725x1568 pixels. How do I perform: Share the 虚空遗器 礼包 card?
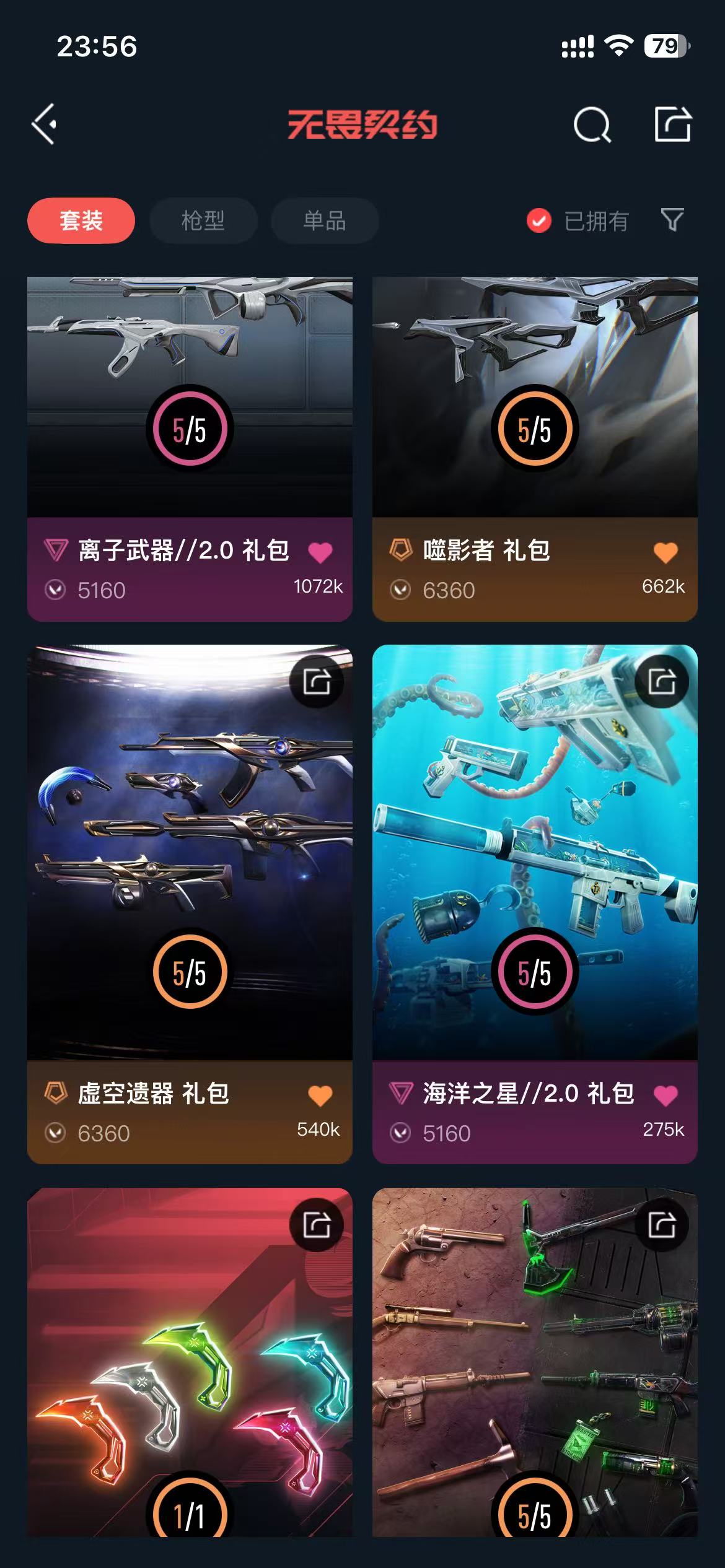[317, 682]
